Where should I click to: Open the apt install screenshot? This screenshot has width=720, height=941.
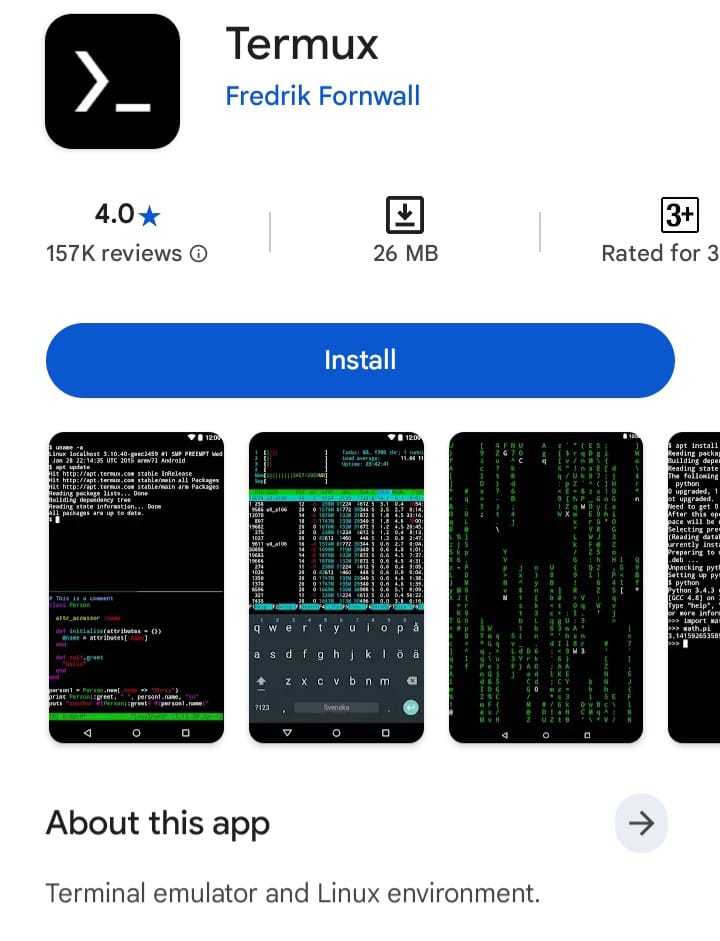coord(694,588)
